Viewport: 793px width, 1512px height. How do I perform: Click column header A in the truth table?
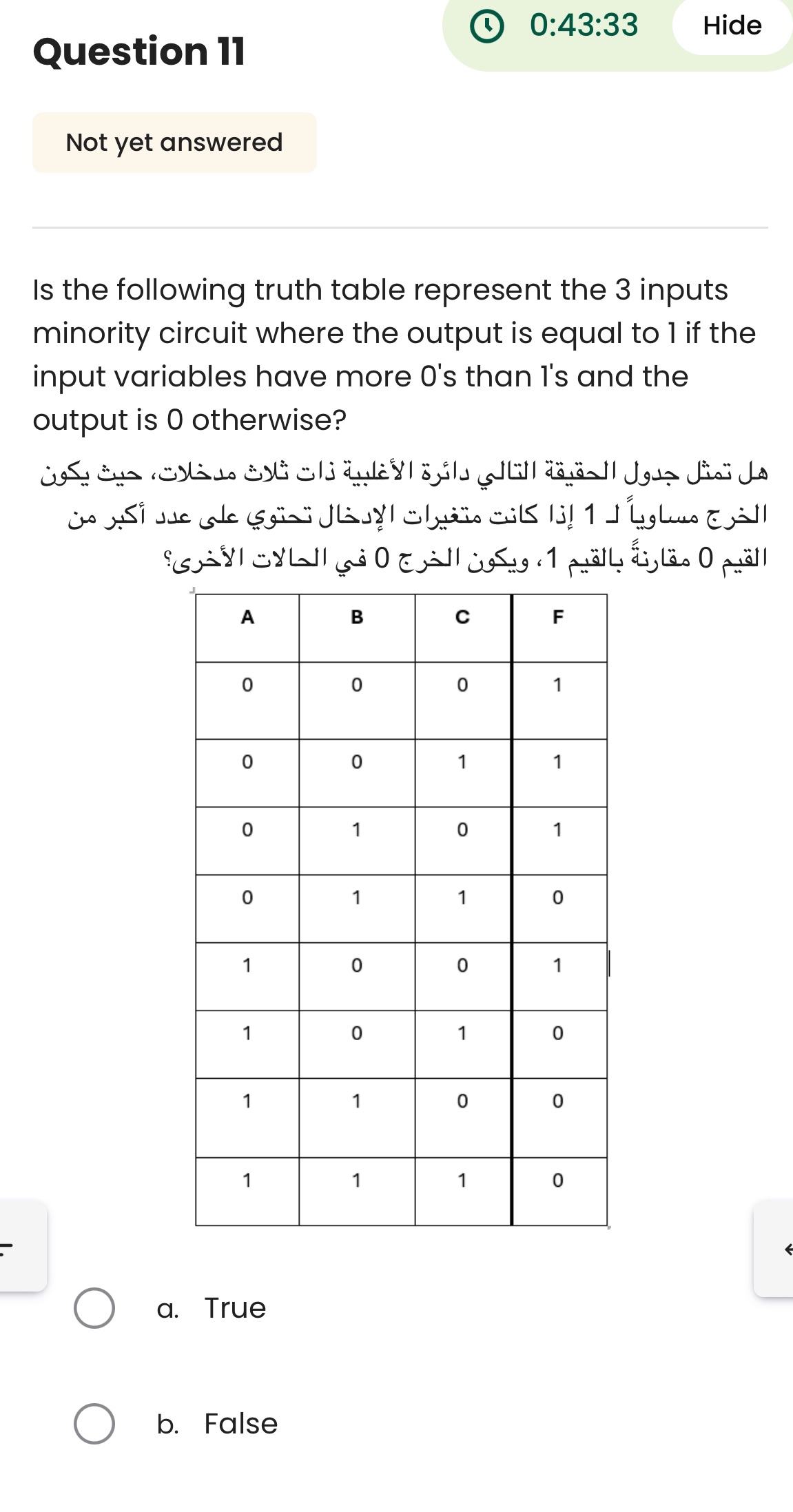247,618
